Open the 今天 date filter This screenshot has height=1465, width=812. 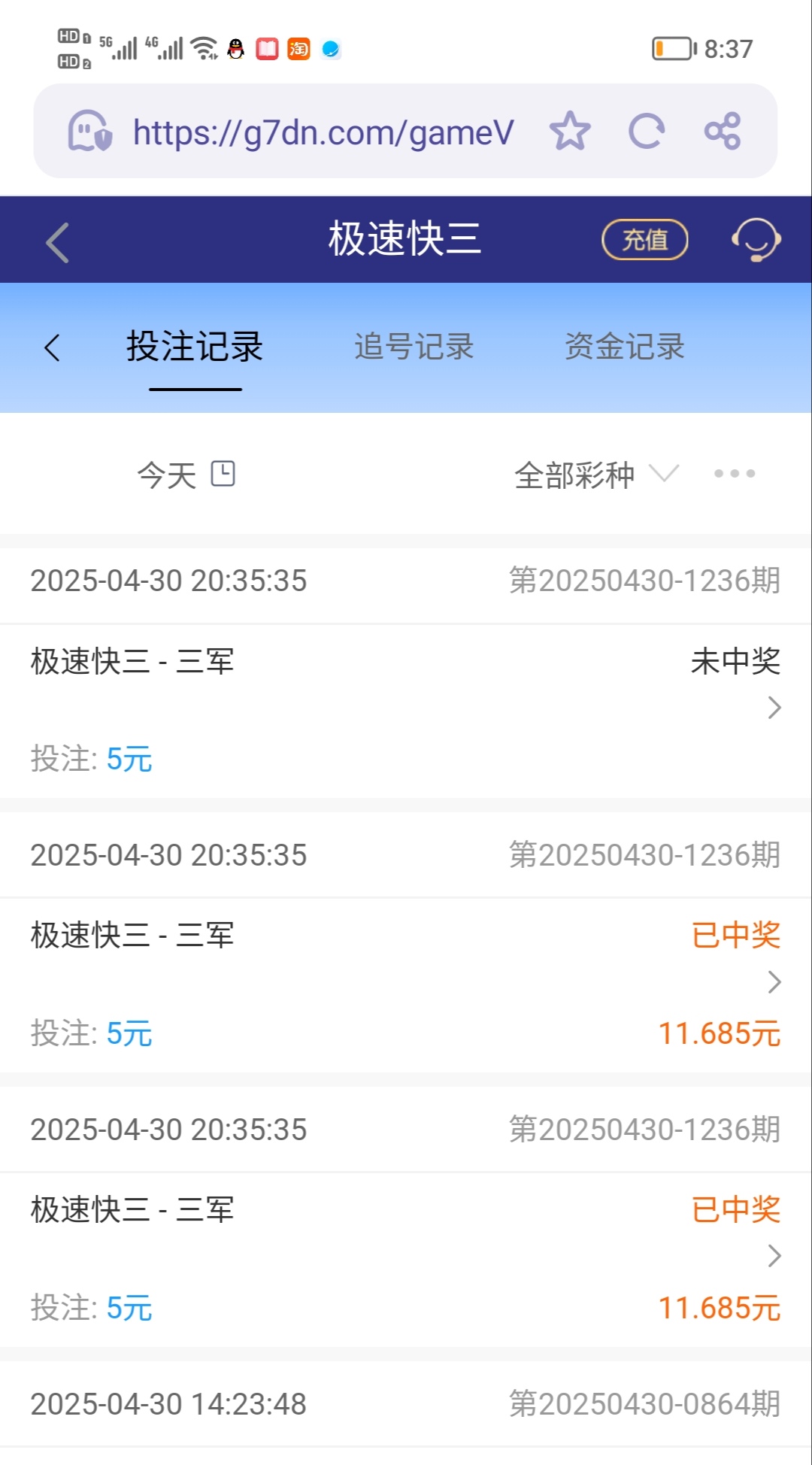pos(186,475)
